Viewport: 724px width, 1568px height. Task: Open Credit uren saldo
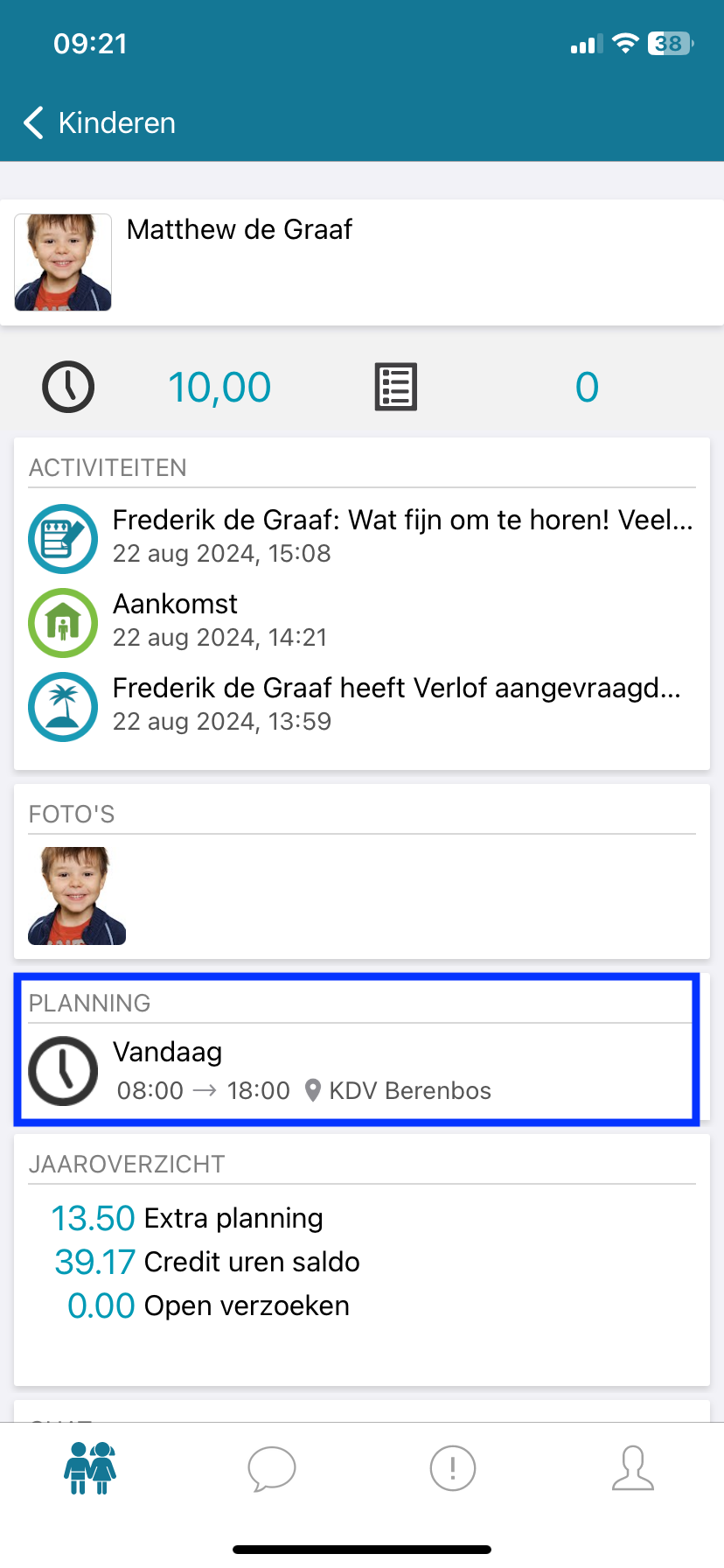[x=207, y=1262]
